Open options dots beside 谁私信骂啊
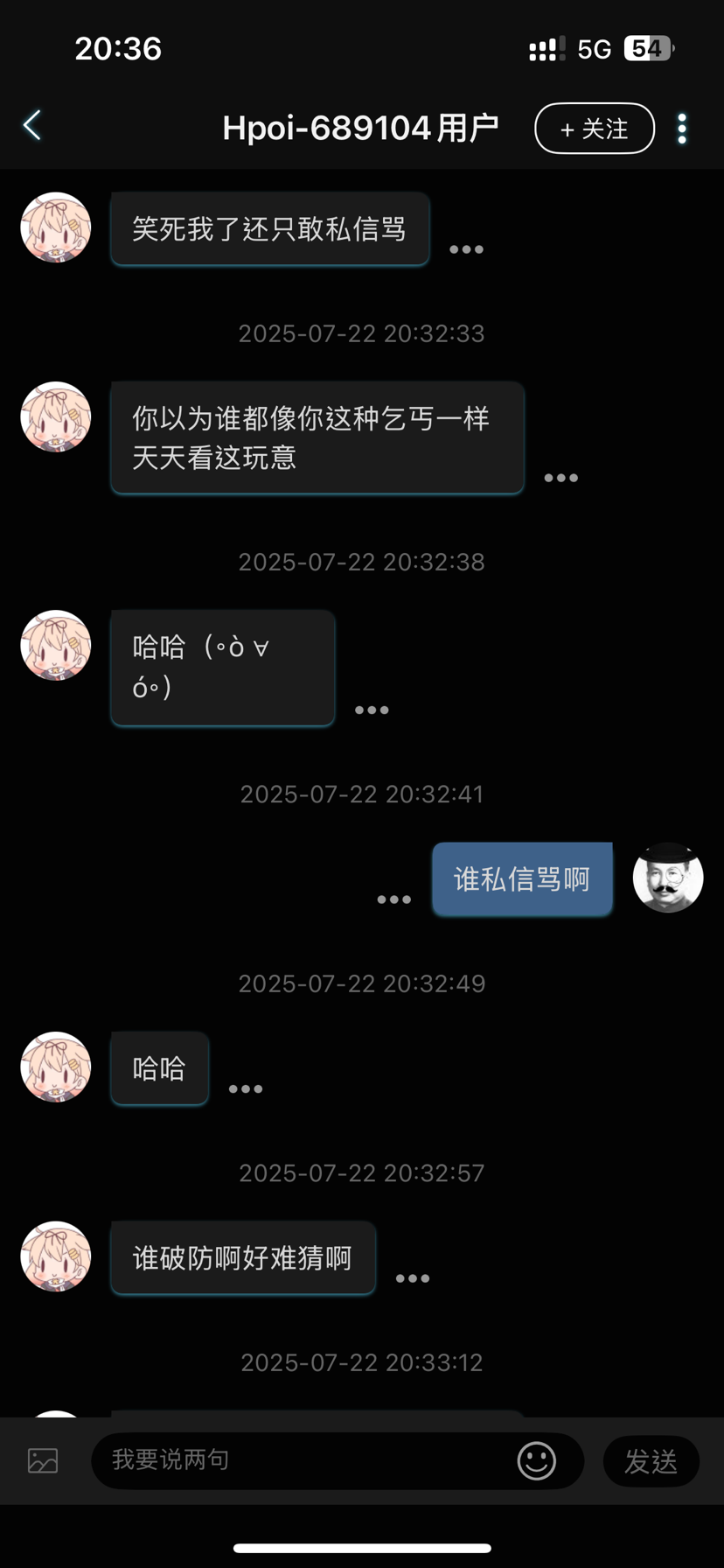Image resolution: width=724 pixels, height=1568 pixels. (x=393, y=899)
